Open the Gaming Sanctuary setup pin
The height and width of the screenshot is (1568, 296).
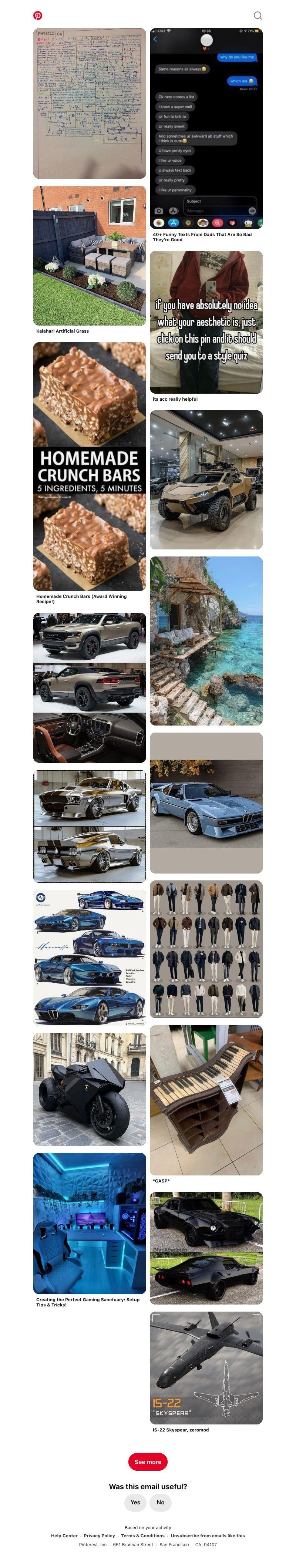click(x=90, y=1224)
